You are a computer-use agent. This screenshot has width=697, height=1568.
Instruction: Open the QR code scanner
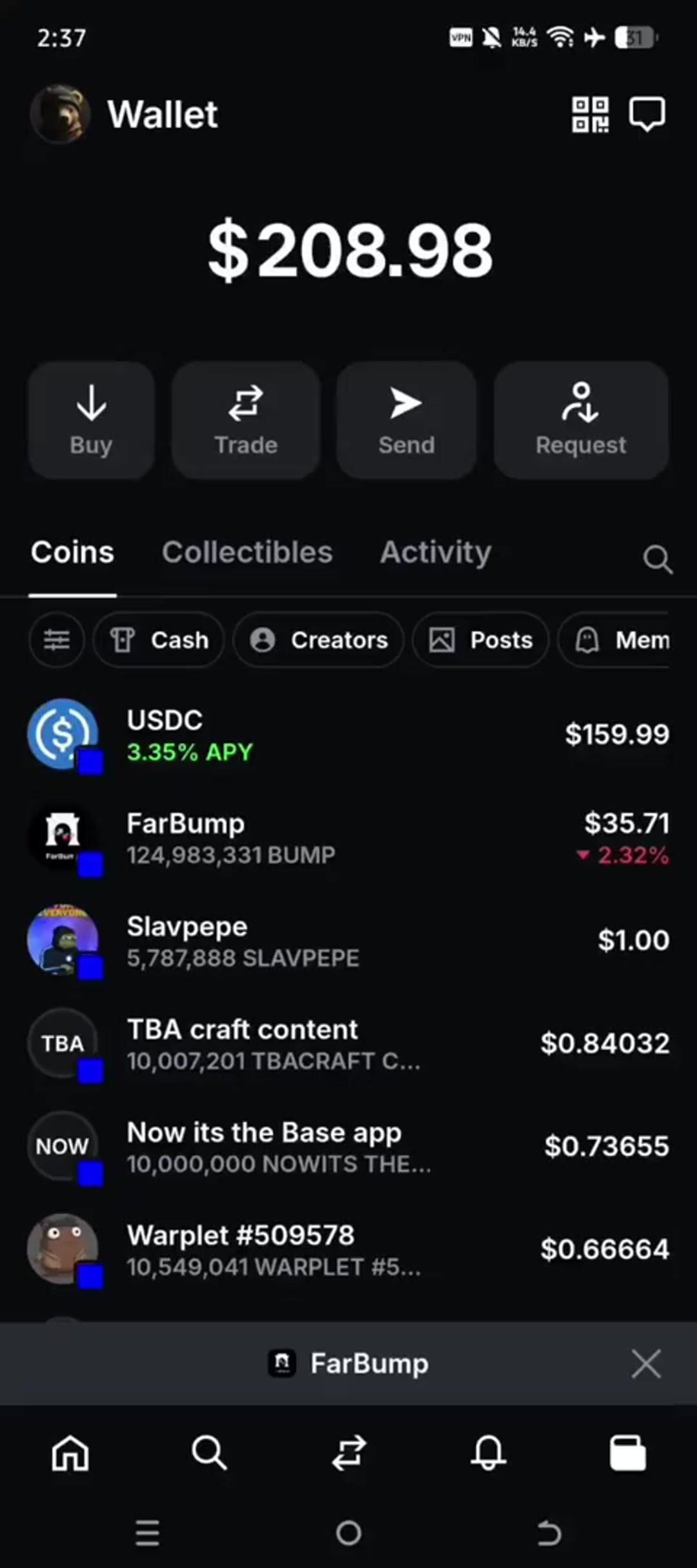(590, 115)
